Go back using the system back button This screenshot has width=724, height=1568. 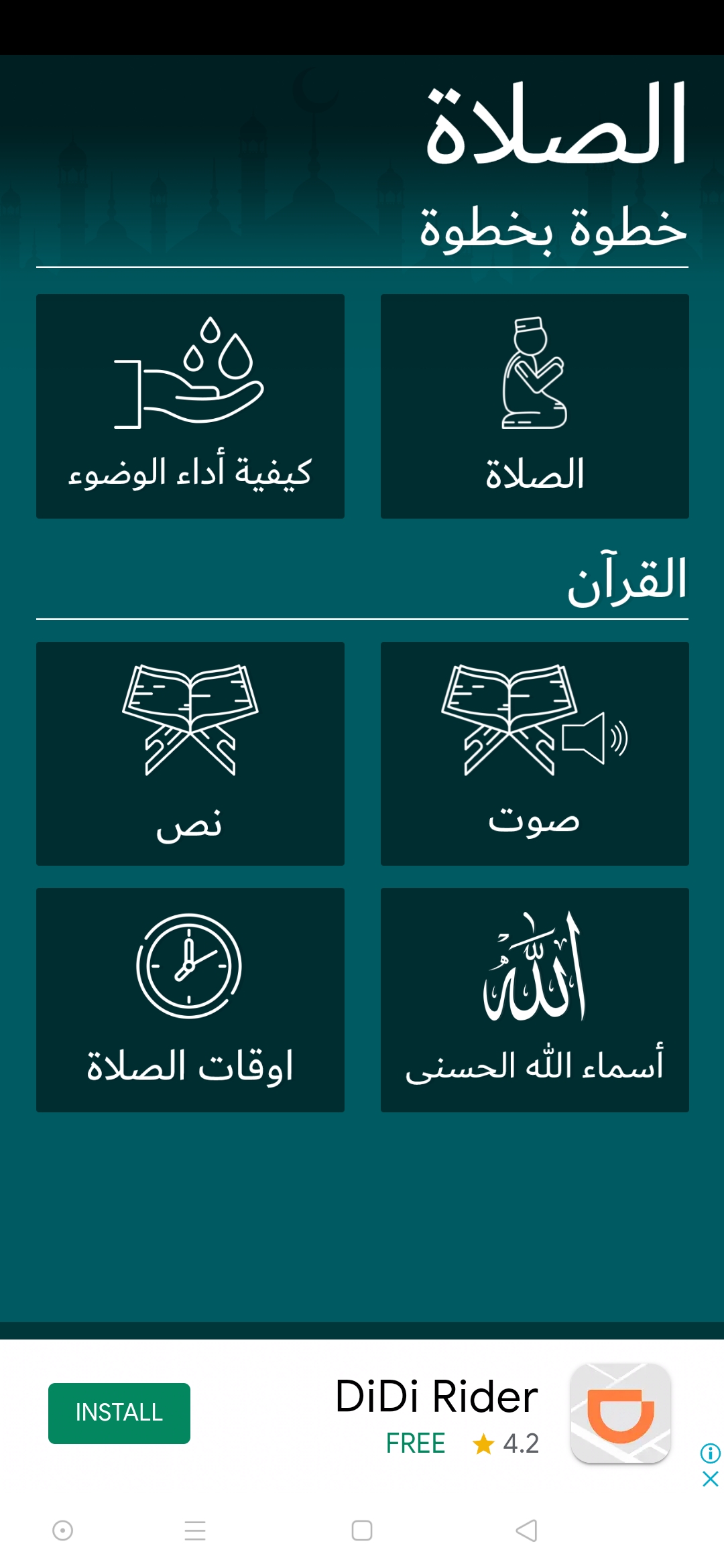527,1530
